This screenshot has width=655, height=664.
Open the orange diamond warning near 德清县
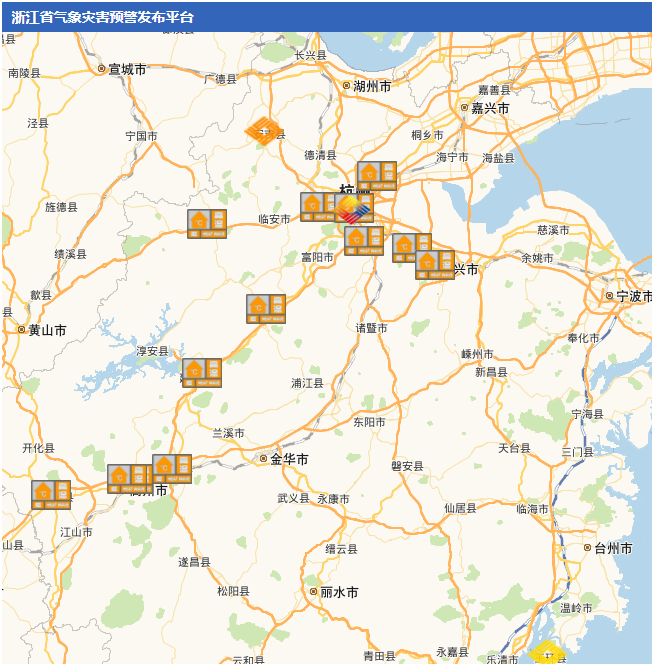[264, 130]
